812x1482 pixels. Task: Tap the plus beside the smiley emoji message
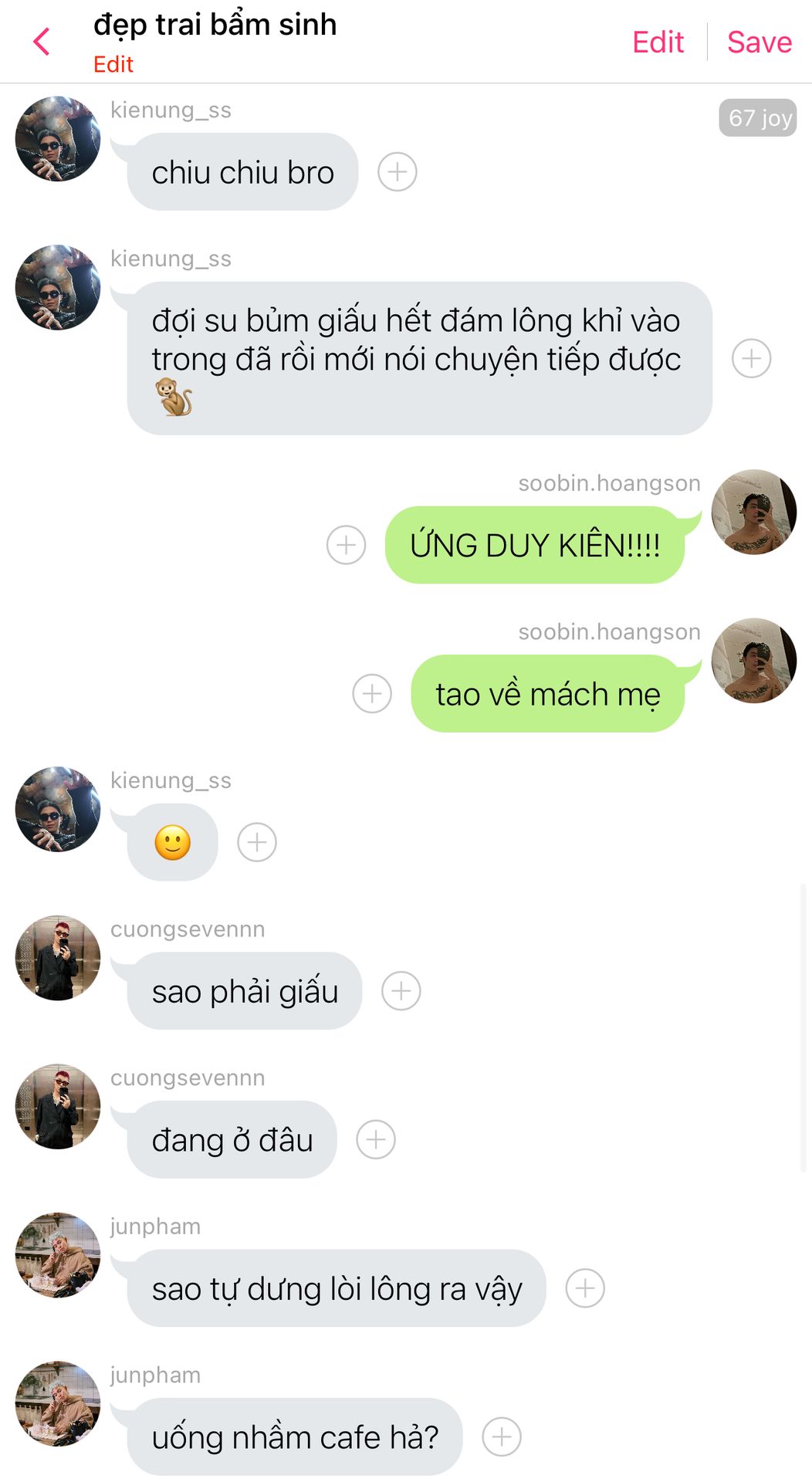pos(257,842)
